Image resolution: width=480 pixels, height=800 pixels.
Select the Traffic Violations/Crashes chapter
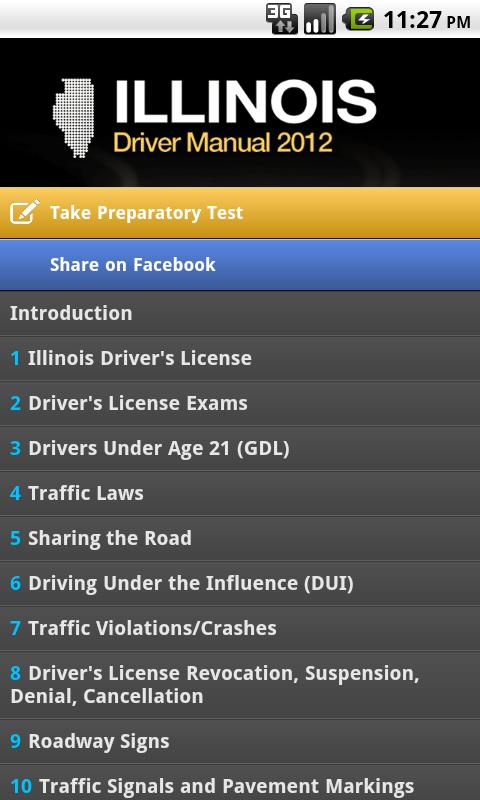240,628
